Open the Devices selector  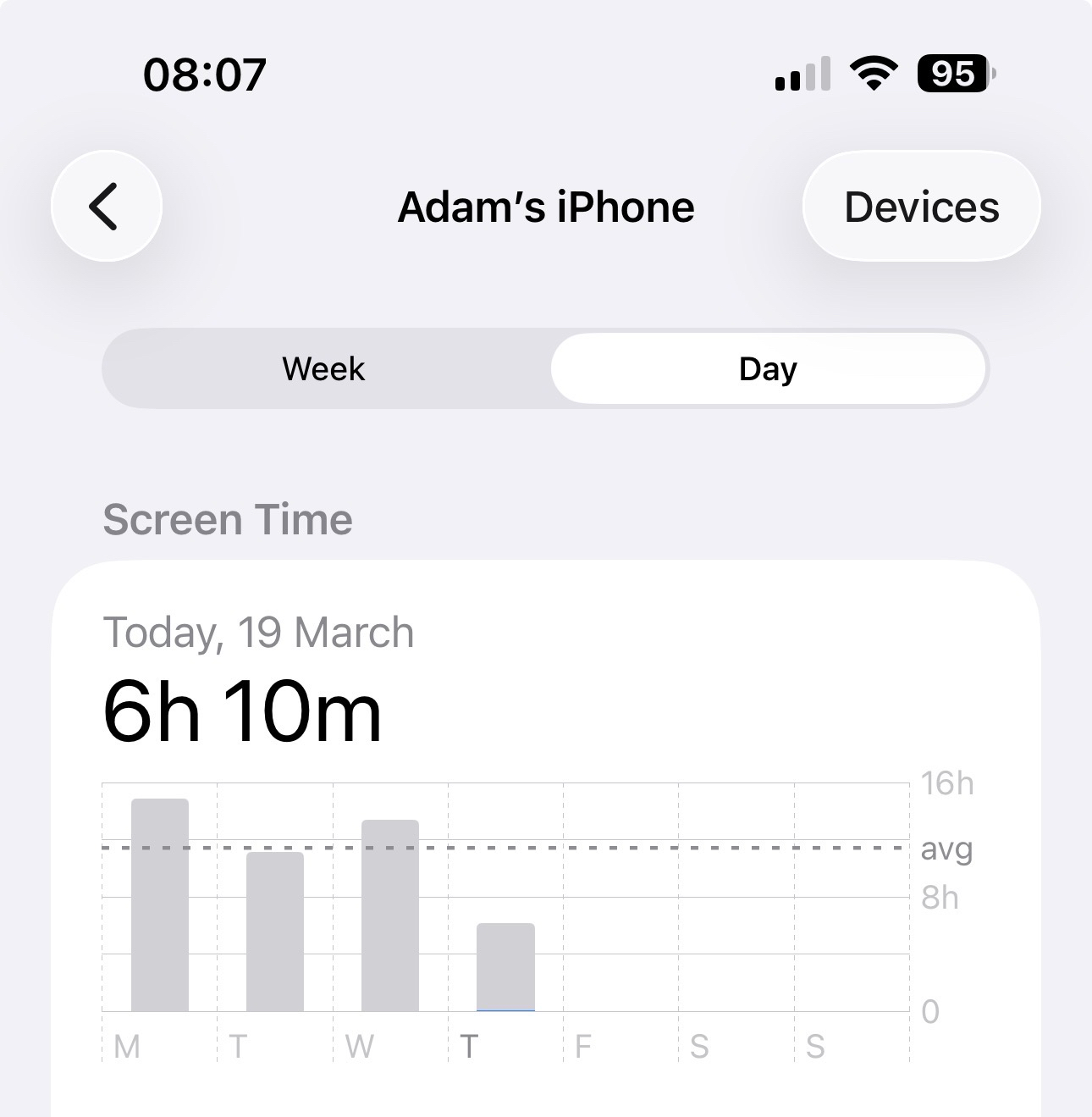pos(921,207)
